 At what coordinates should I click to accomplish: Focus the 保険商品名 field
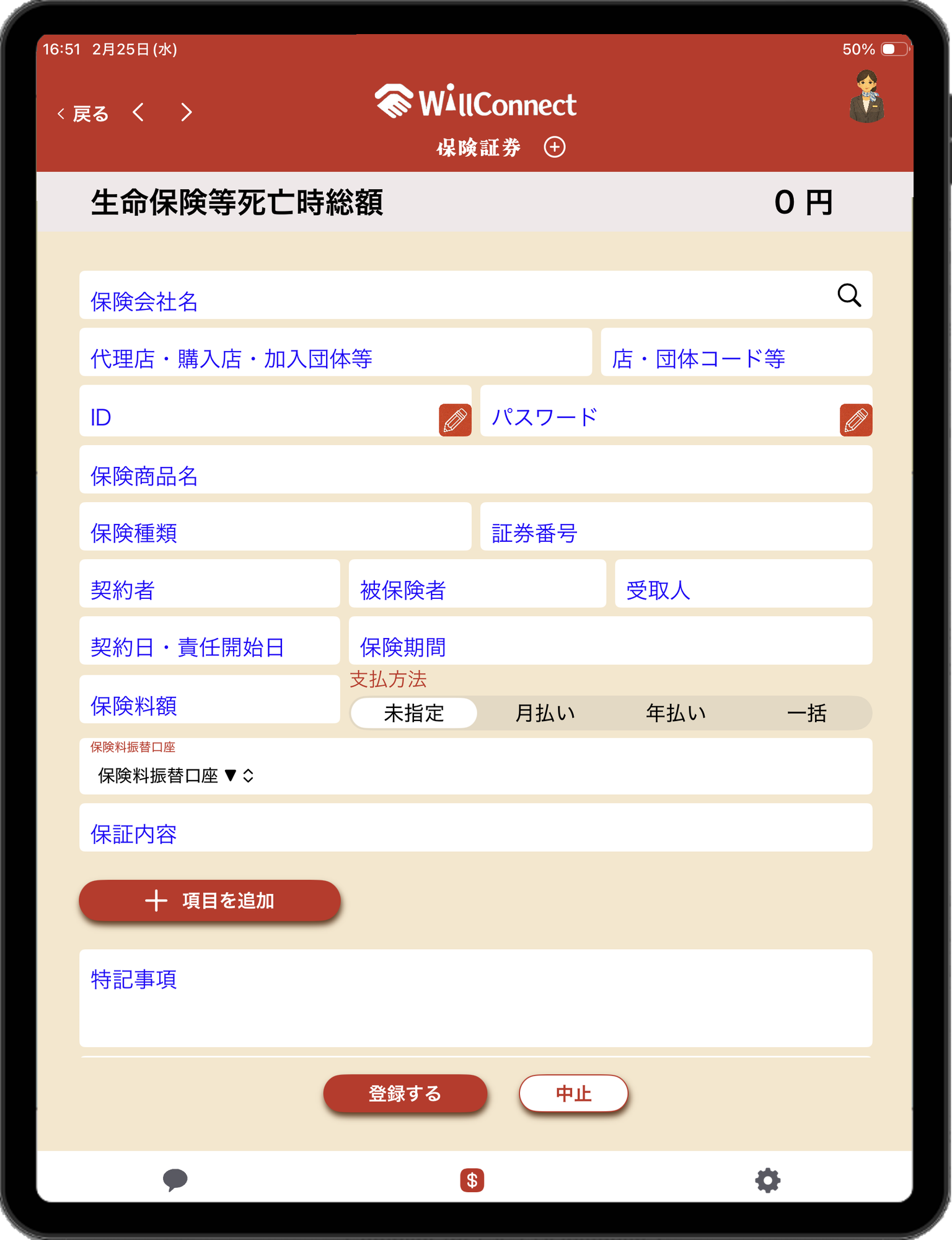pyautogui.click(x=475, y=469)
